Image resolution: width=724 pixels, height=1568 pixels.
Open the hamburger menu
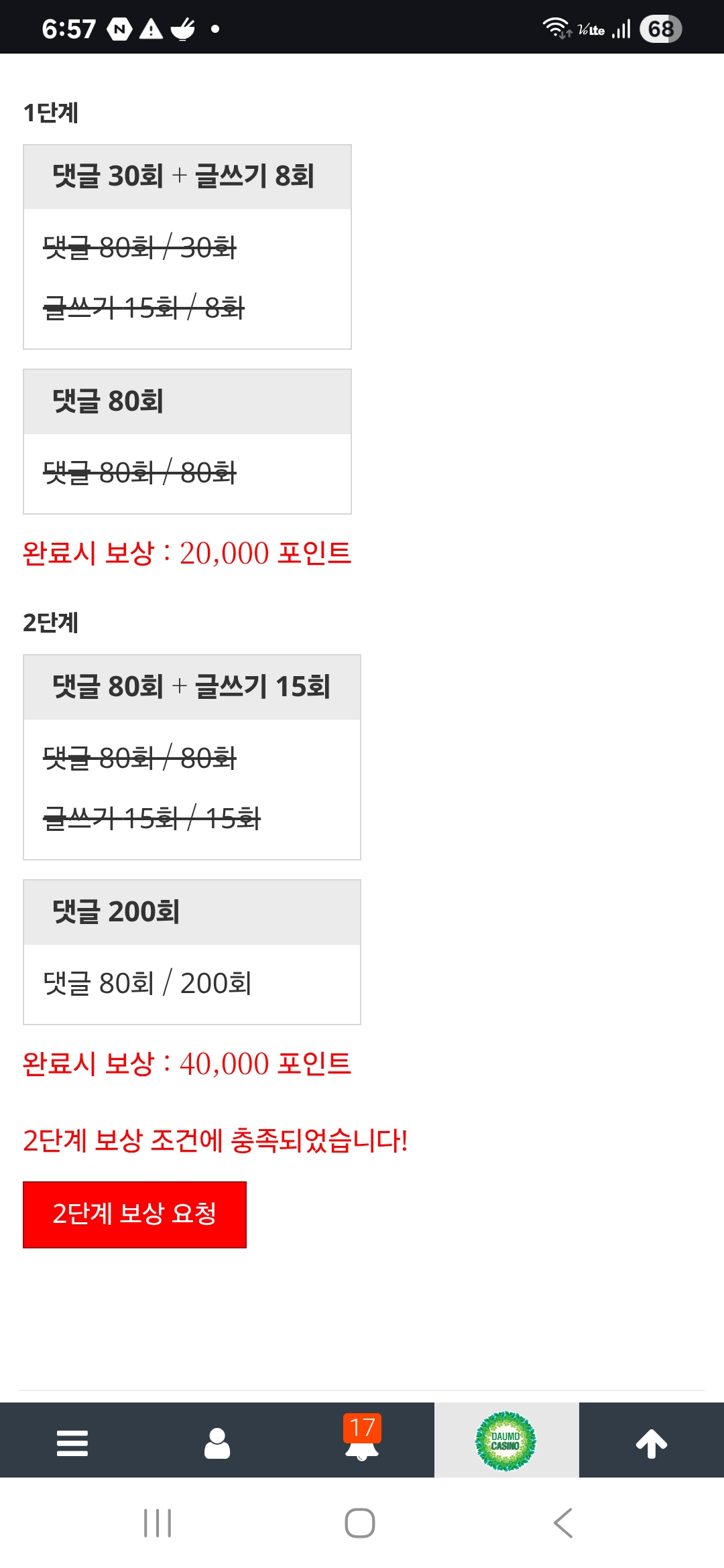72,1442
